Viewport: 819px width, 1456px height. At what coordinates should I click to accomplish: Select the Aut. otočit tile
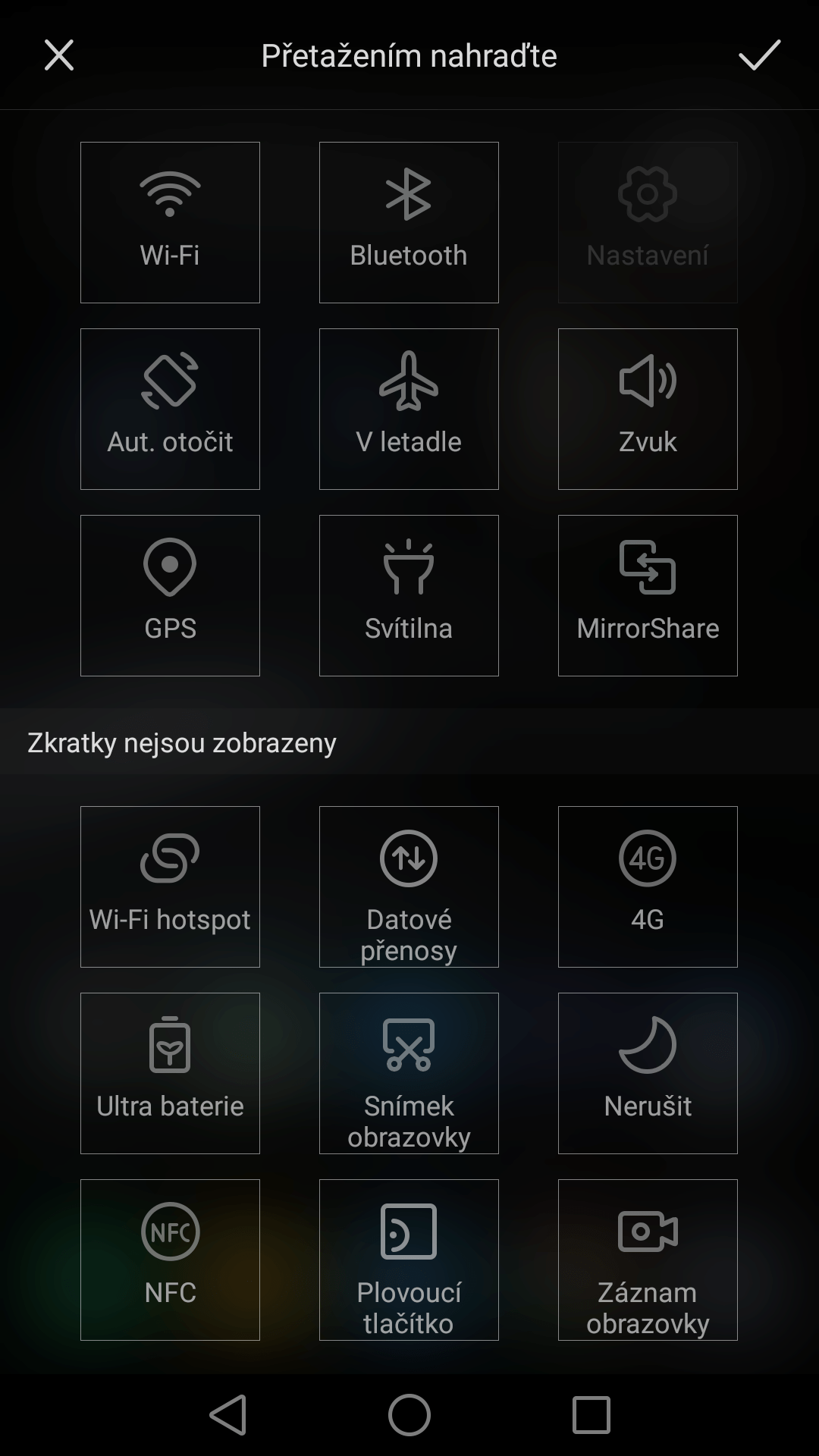click(x=170, y=409)
